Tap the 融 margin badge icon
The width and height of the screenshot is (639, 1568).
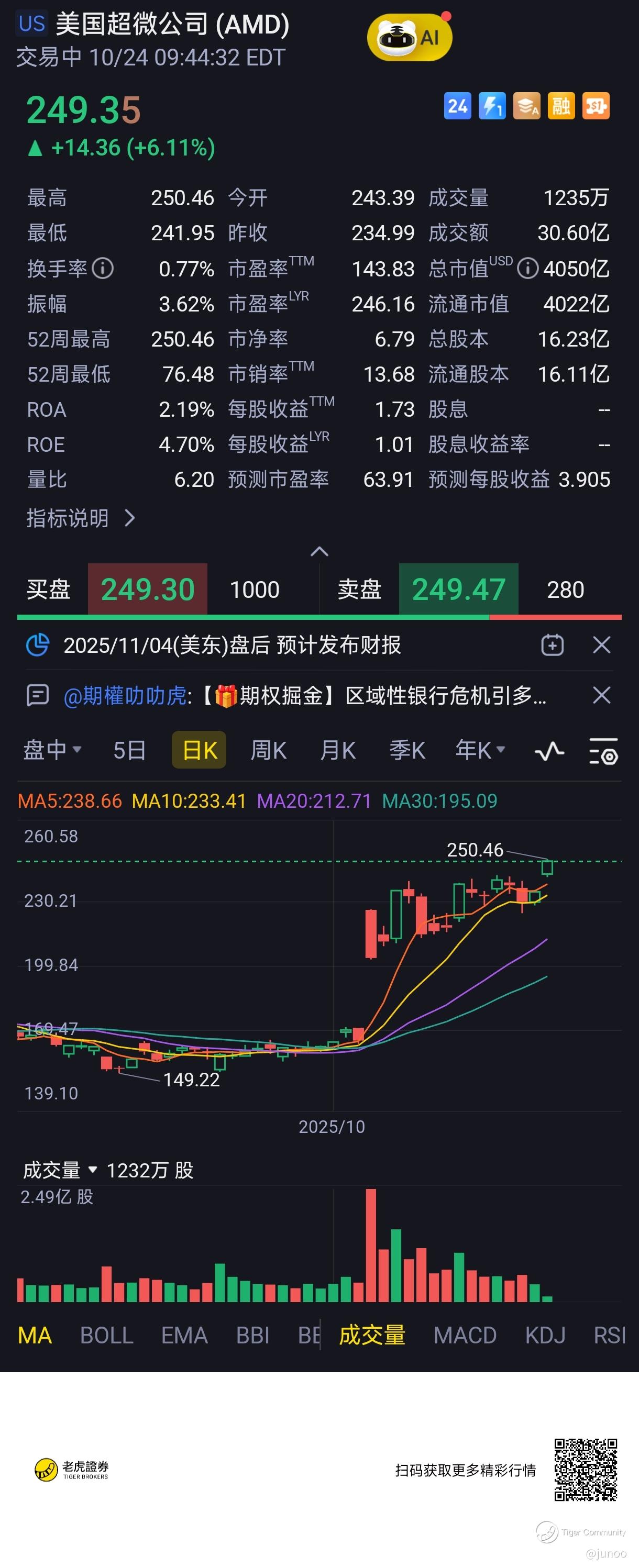[561, 106]
